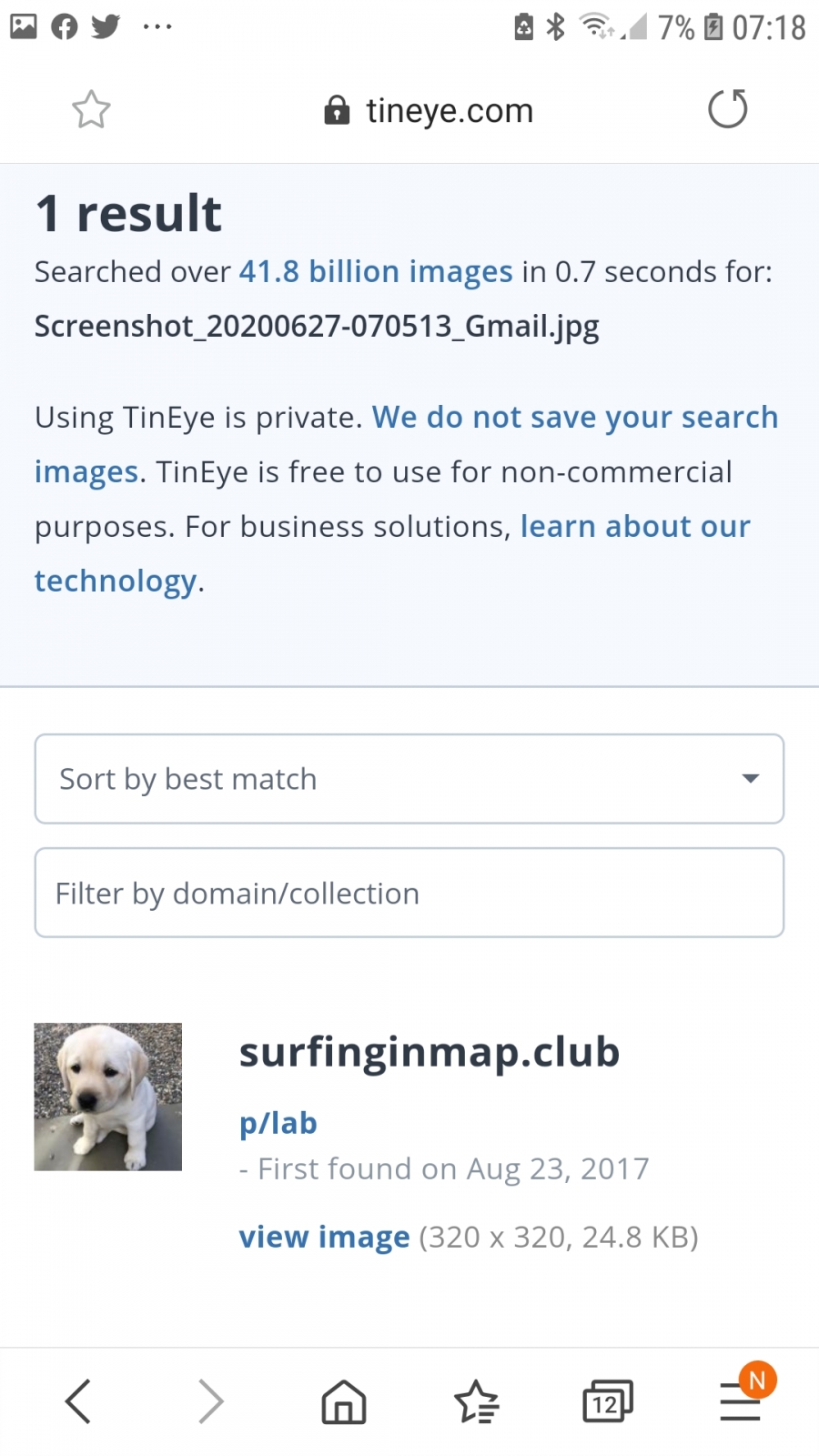The height and width of the screenshot is (1456, 819).
Task: Tap the Filter by domain/collection field
Action: pos(409,893)
